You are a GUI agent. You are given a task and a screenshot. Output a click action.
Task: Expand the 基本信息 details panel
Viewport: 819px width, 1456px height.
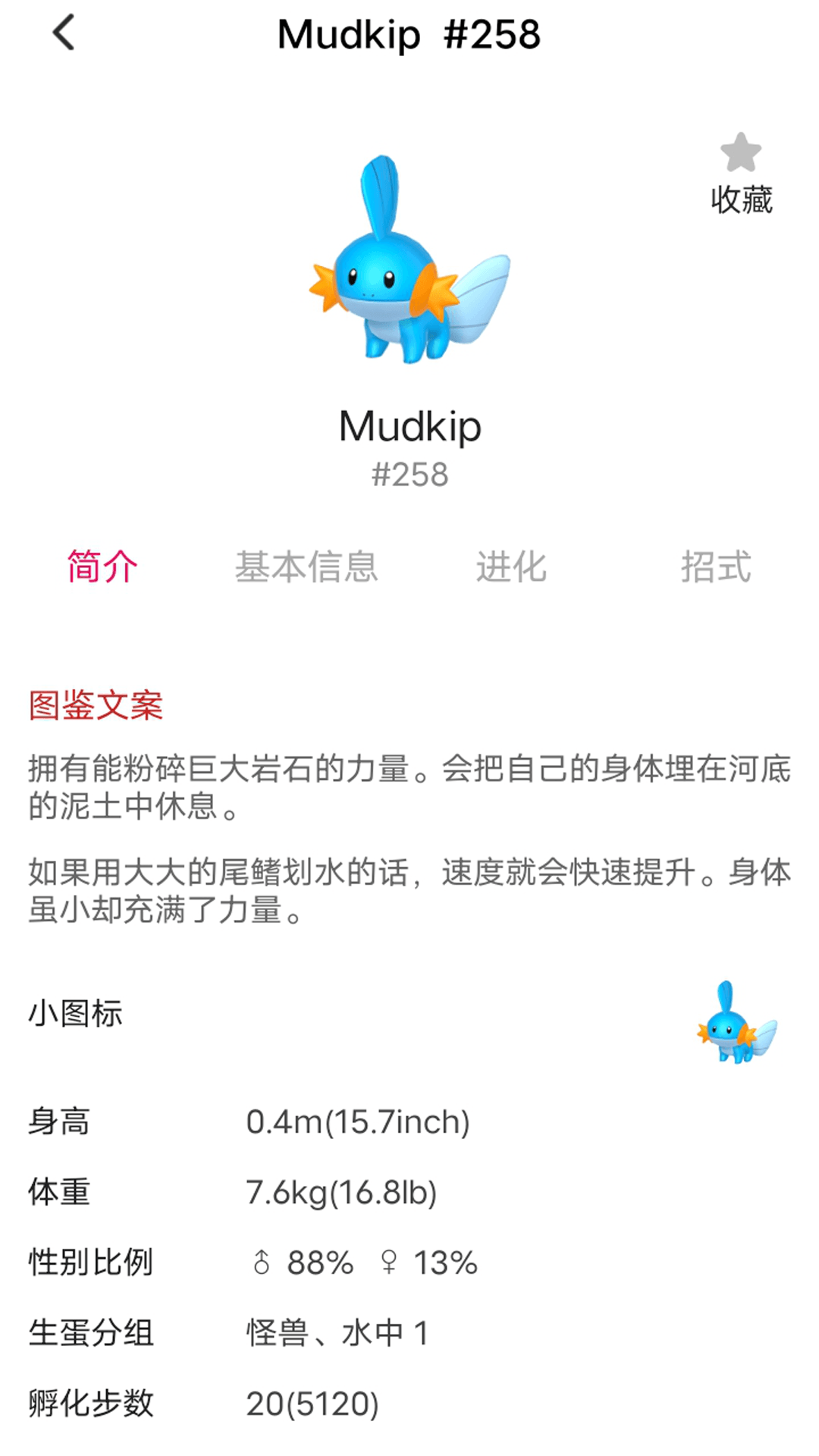pos(307,569)
